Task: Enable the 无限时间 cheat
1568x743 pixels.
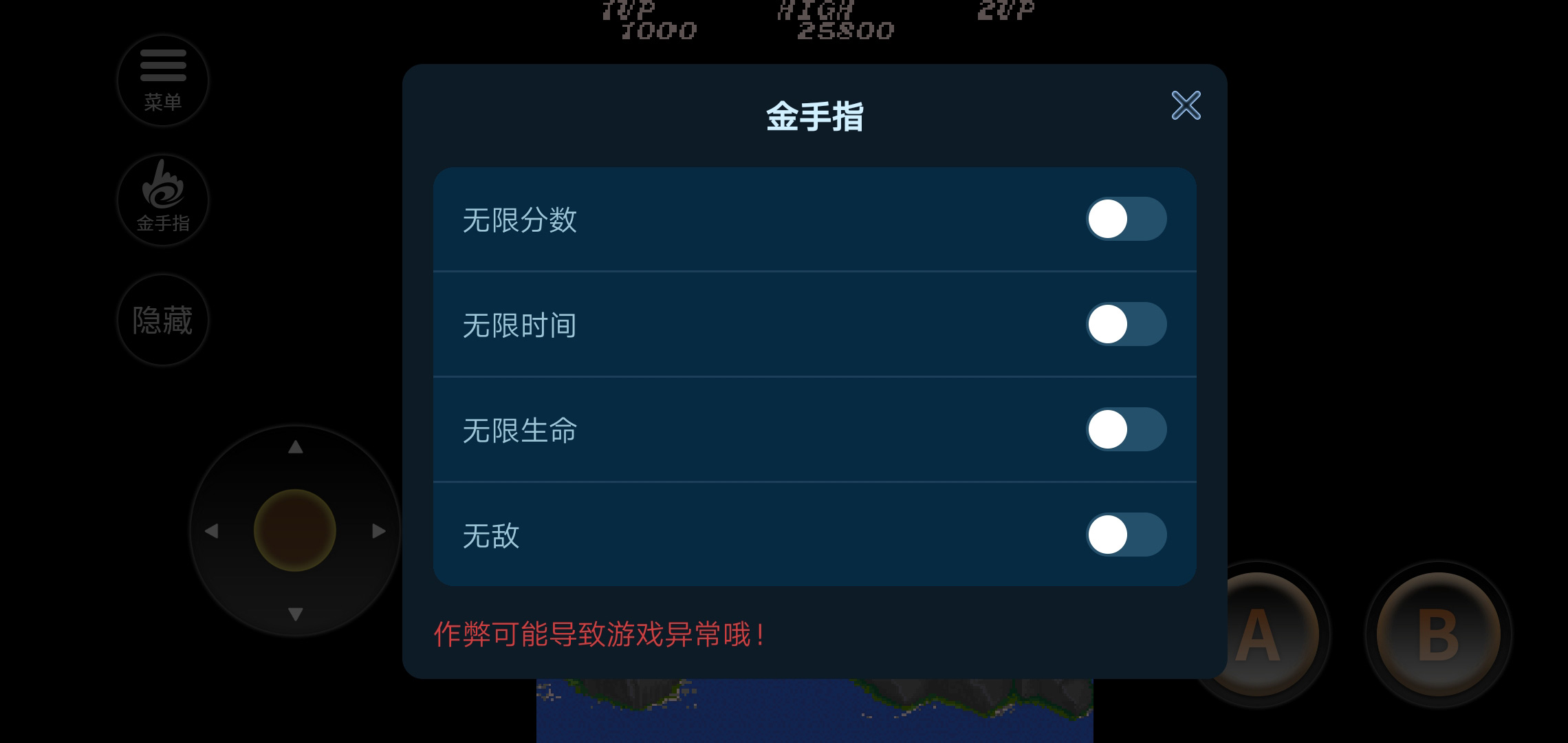Action: (x=1126, y=324)
